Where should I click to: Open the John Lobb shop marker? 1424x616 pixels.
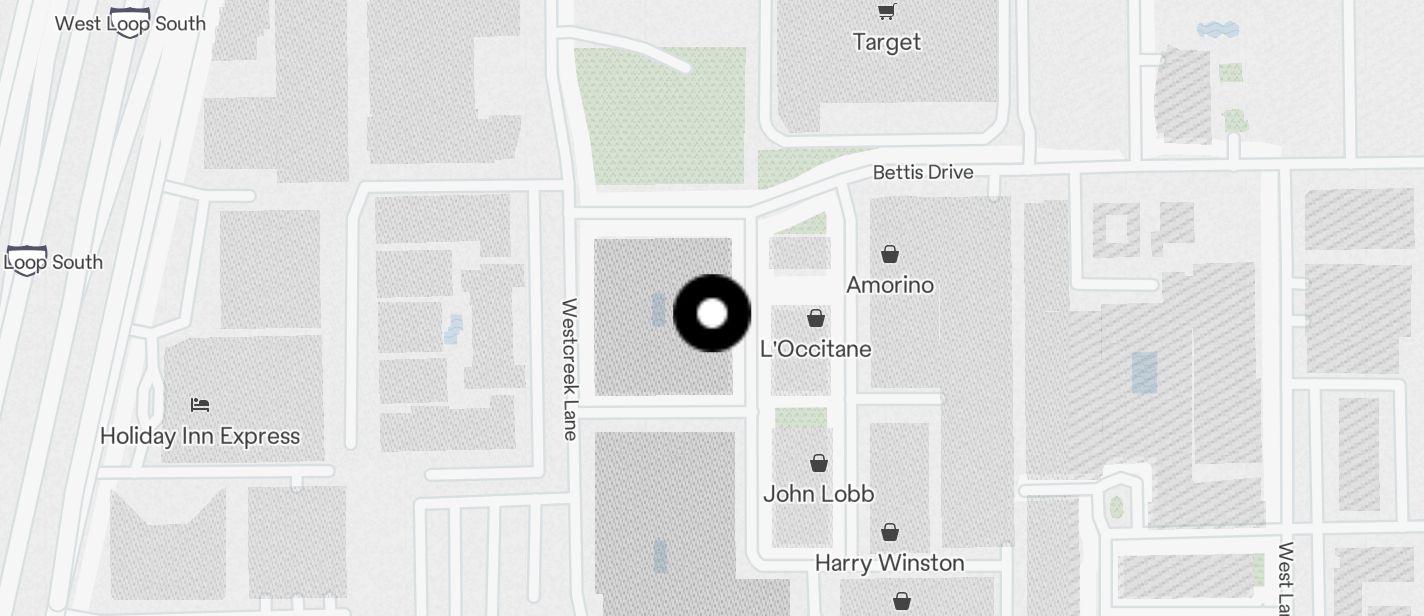pyautogui.click(x=818, y=463)
